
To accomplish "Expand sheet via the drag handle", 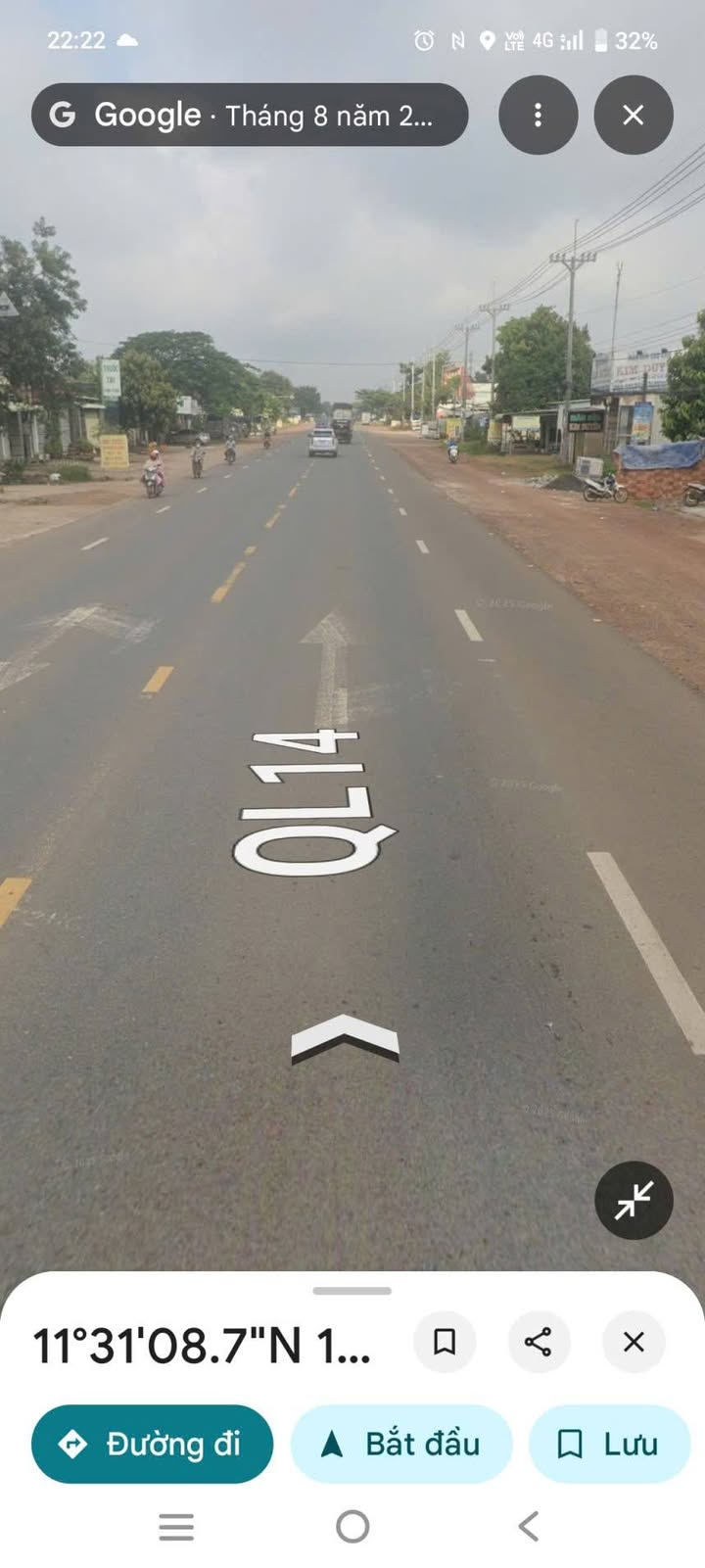I will (352, 1291).
